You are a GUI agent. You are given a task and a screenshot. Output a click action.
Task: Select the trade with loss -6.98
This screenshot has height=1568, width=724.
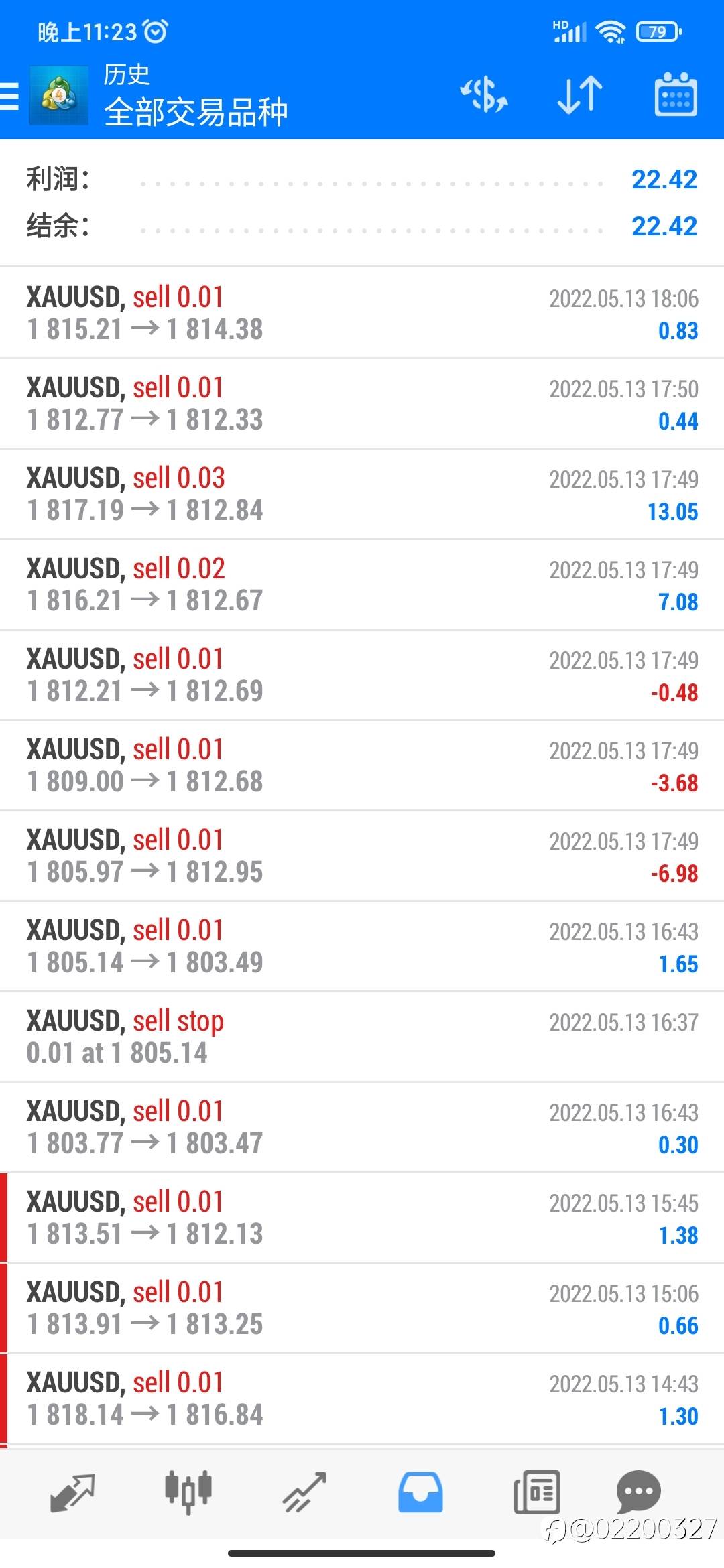(x=362, y=856)
